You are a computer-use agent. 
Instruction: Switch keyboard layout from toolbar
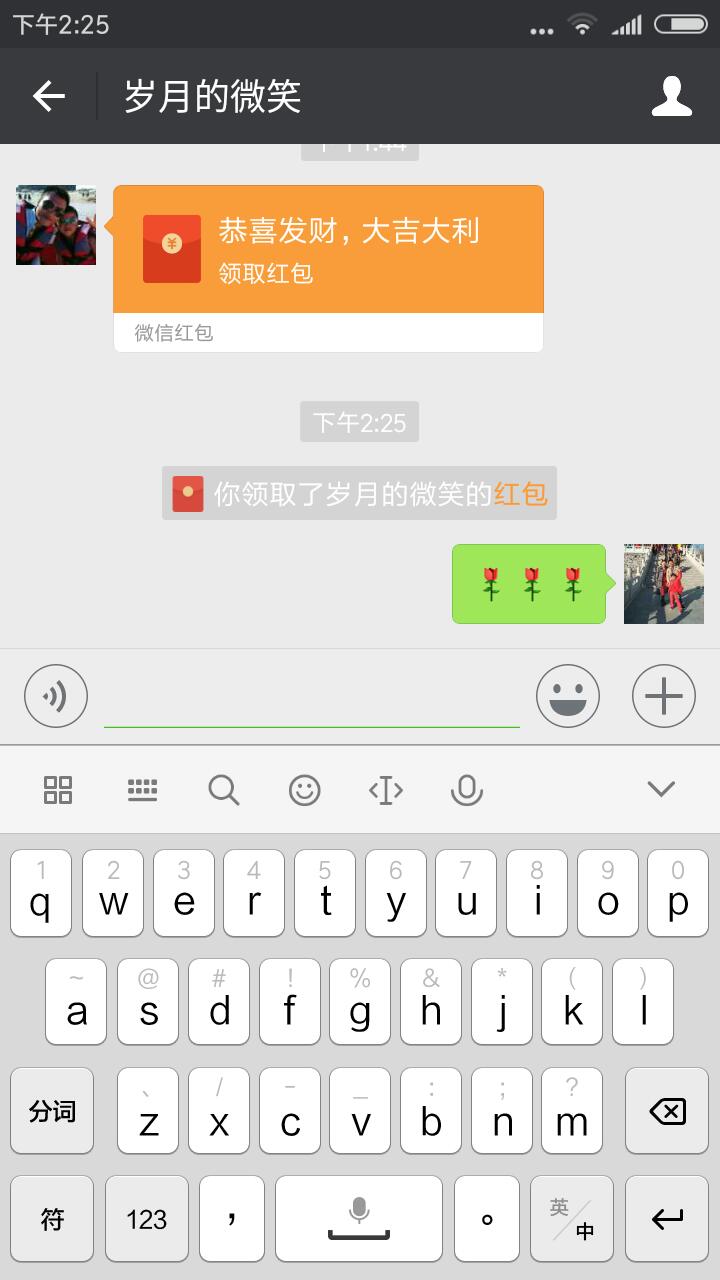pyautogui.click(x=142, y=790)
